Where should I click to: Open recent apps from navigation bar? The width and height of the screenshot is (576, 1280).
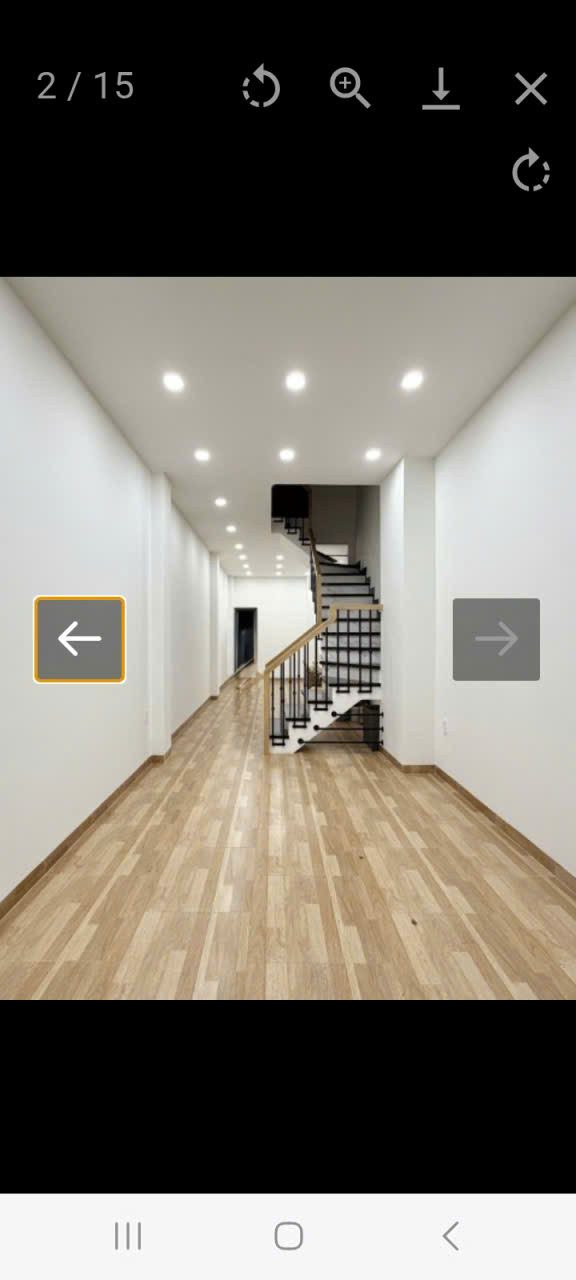[128, 1236]
